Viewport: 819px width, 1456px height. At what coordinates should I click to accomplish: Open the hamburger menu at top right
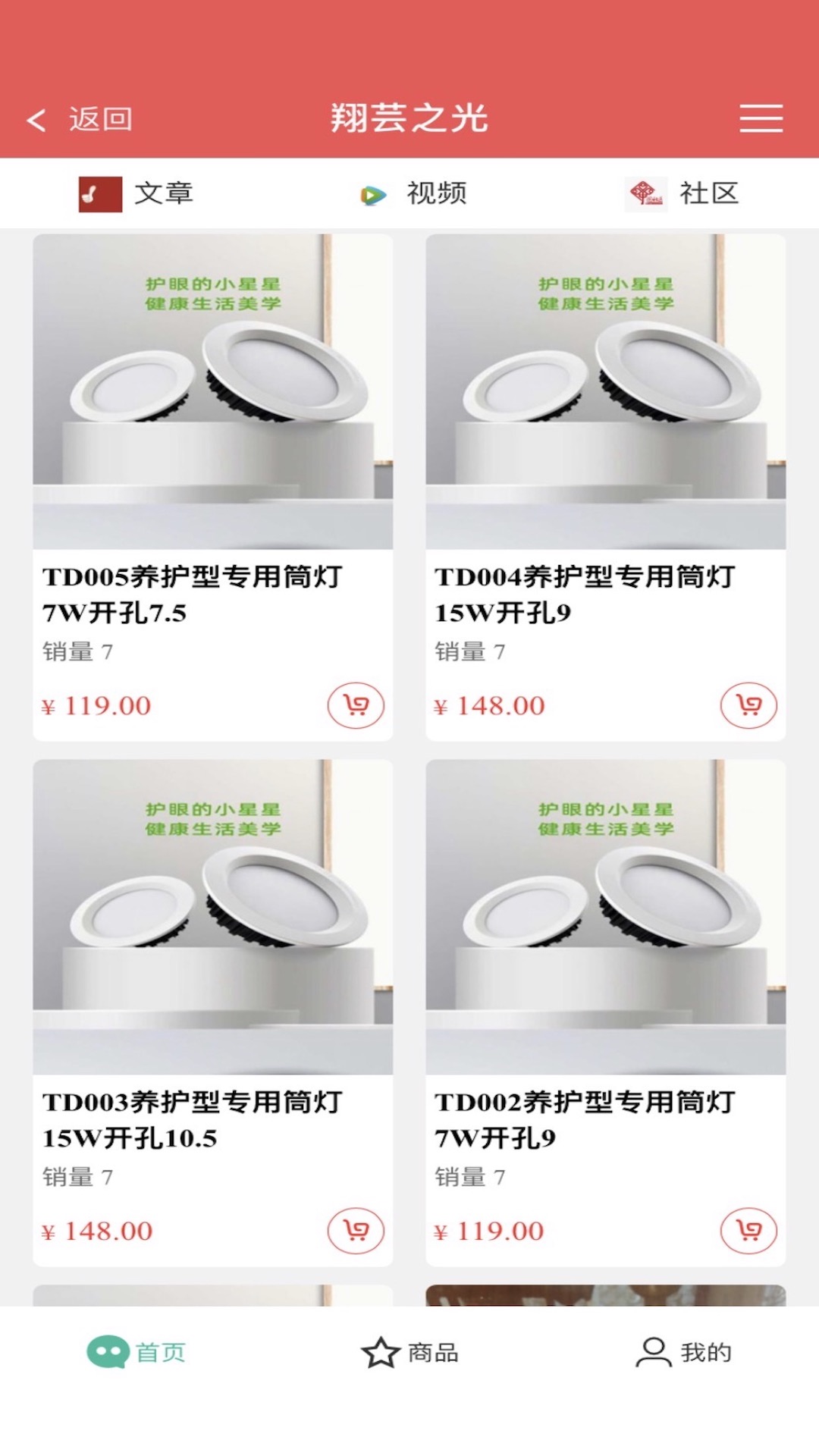pos(761,118)
